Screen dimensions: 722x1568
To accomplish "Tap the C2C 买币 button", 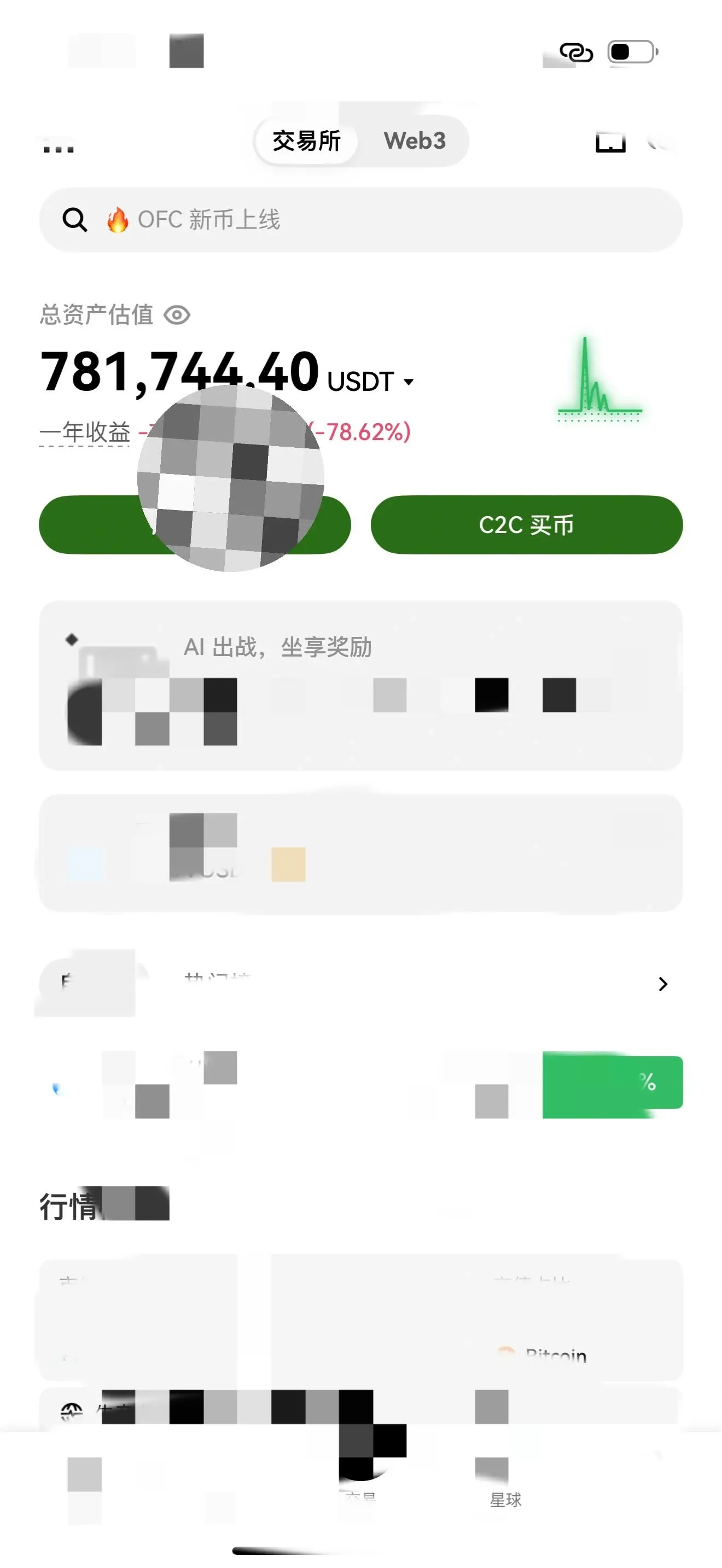I will [x=527, y=525].
